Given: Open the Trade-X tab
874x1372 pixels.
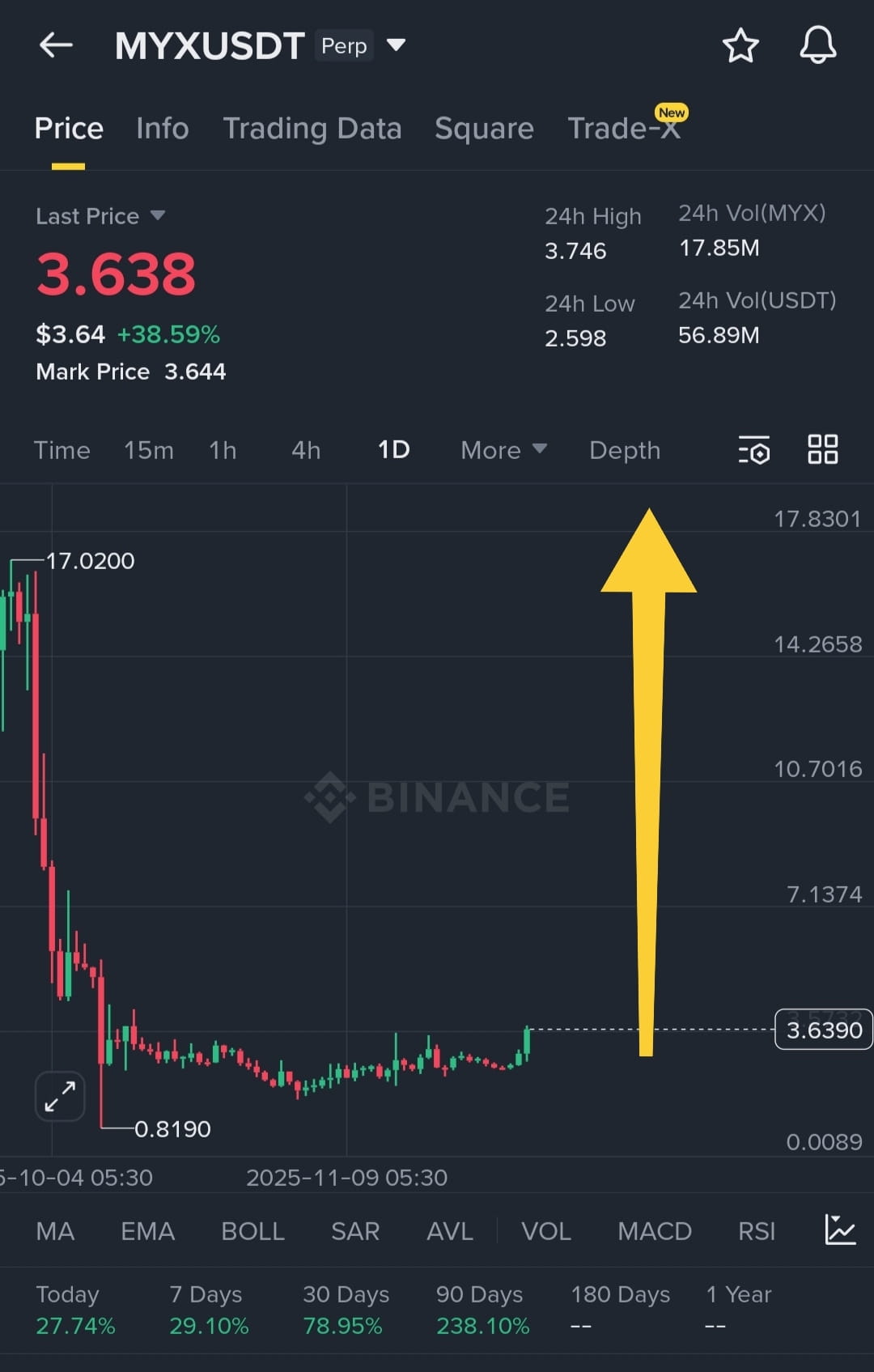Looking at the screenshot, I should pos(623,129).
